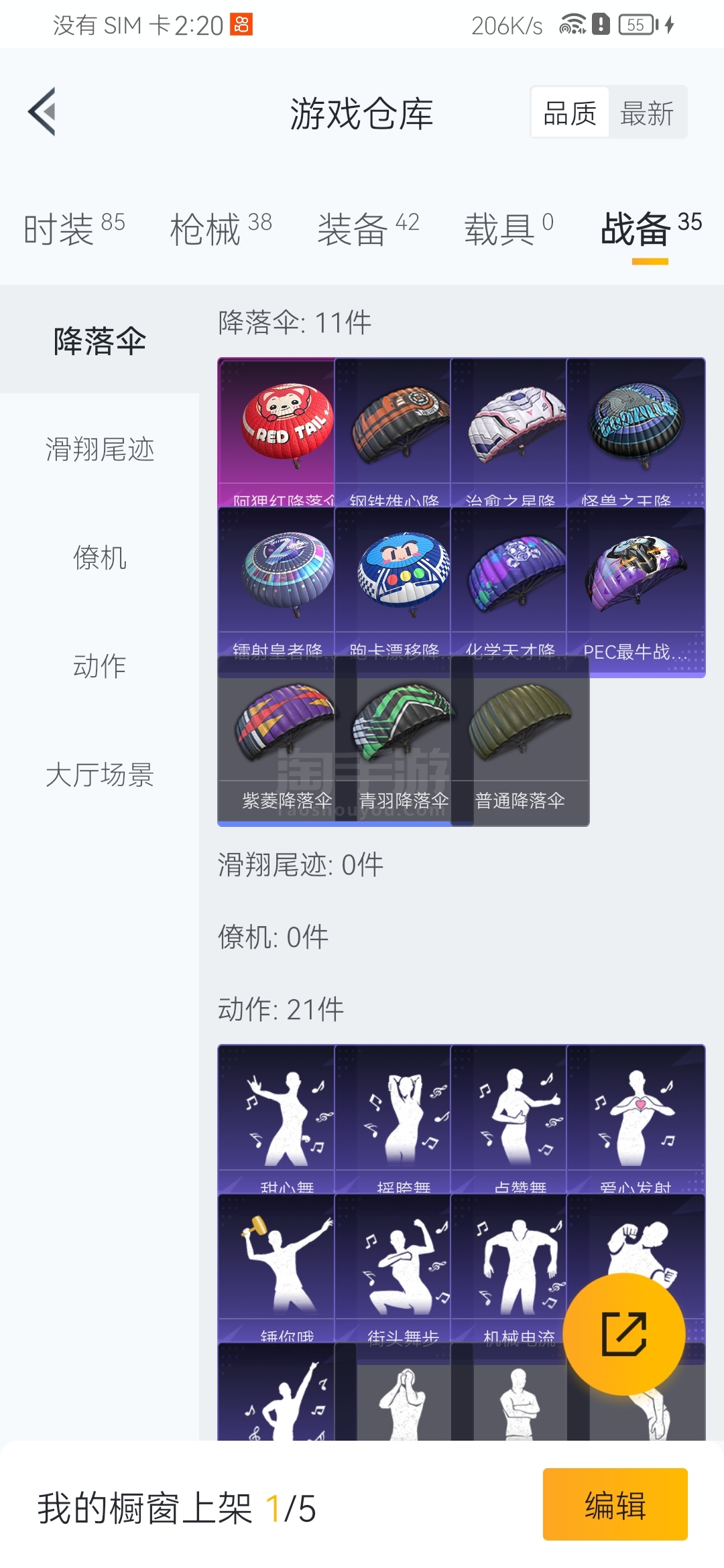
Task: Jump to 滑翔尾迹 category
Action: pyautogui.click(x=100, y=449)
